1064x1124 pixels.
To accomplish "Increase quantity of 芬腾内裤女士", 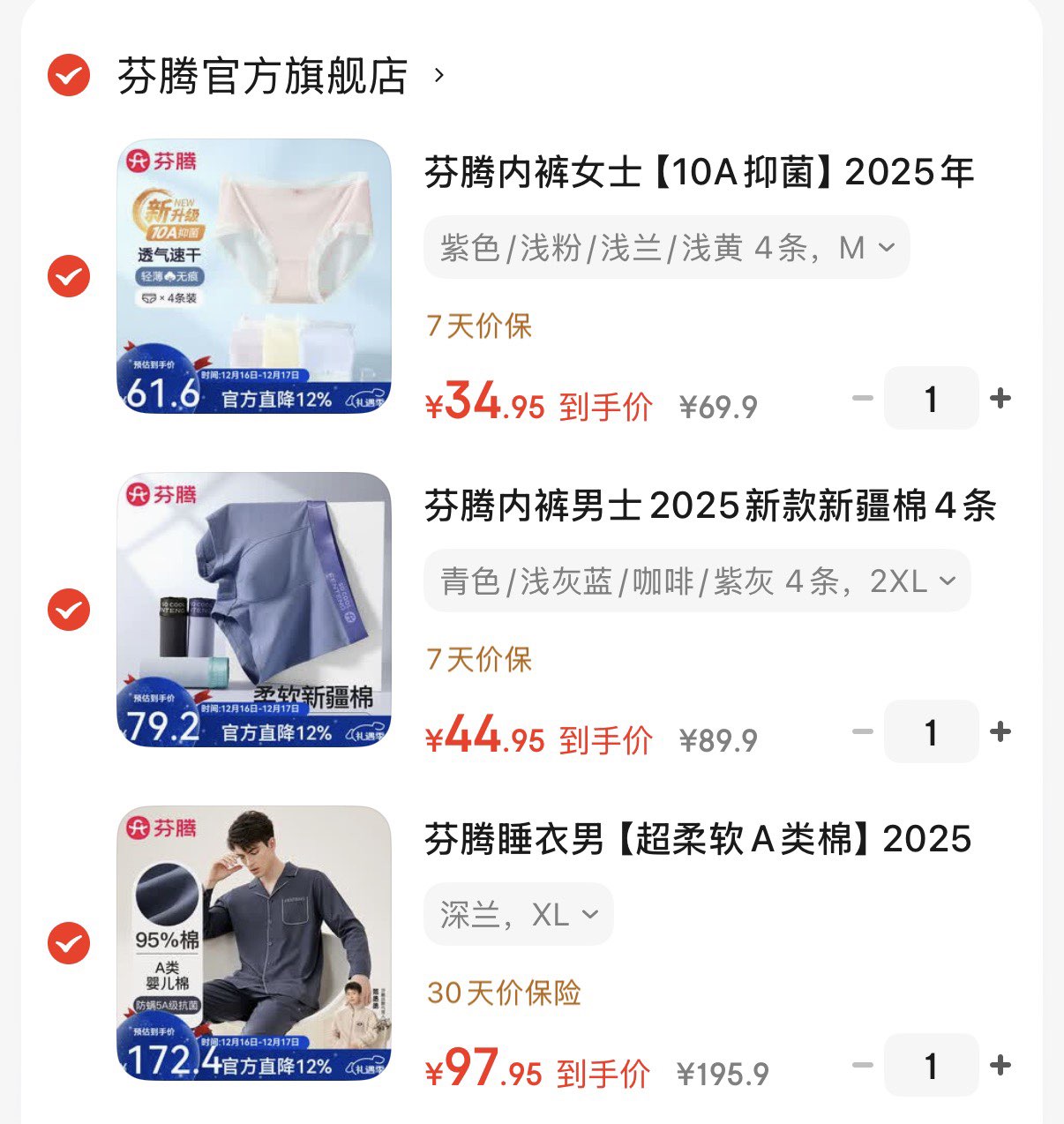I will (1000, 399).
